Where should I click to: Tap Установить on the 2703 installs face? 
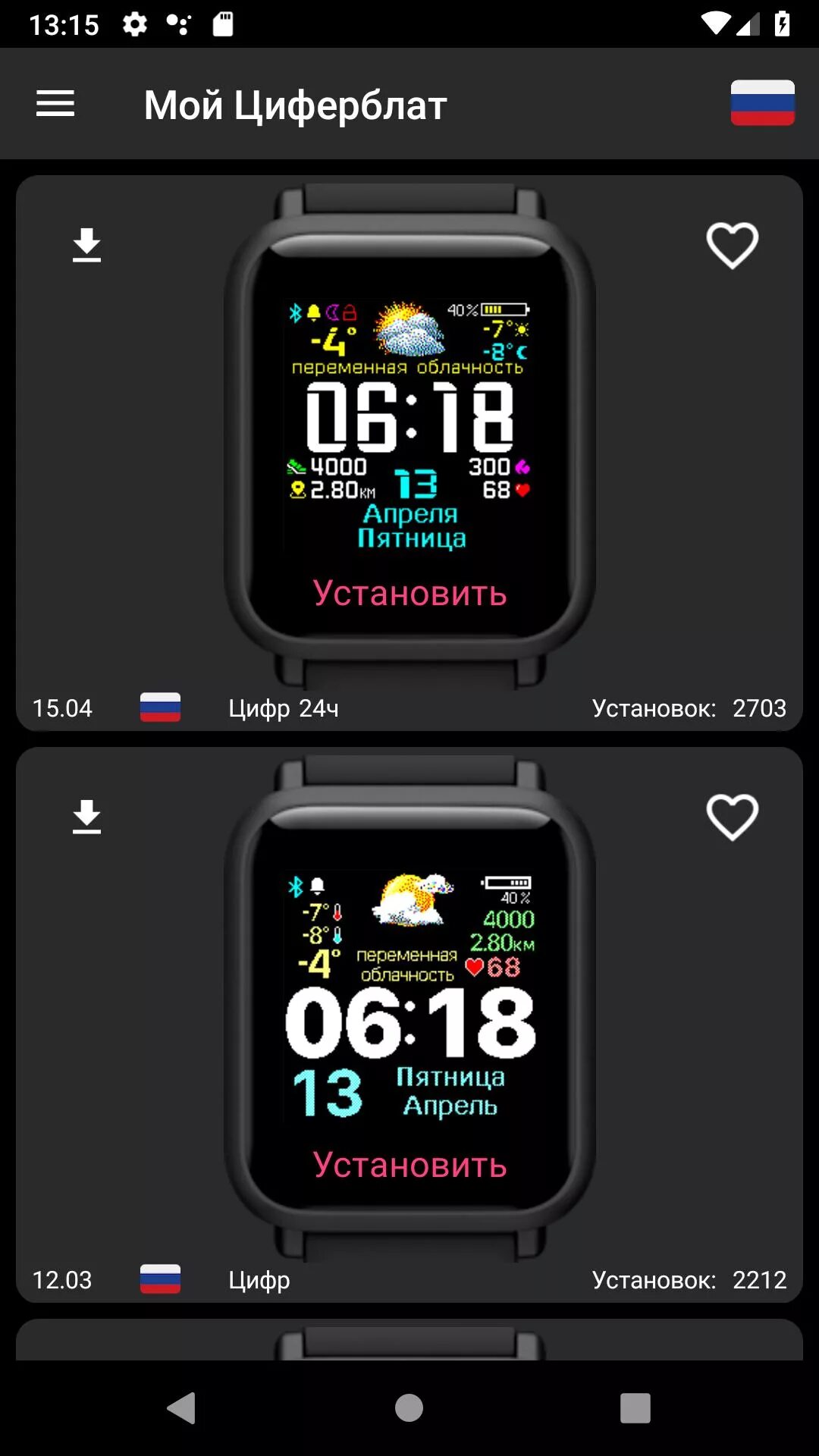[410, 592]
